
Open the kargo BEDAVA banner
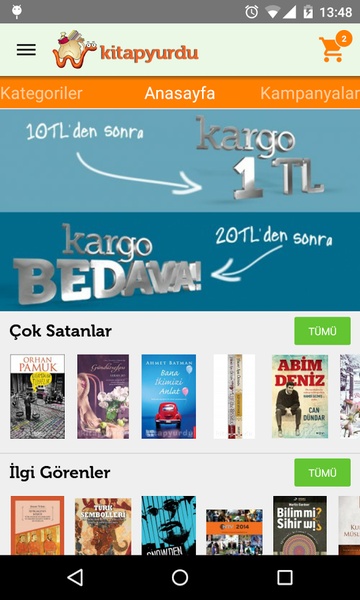[180, 261]
